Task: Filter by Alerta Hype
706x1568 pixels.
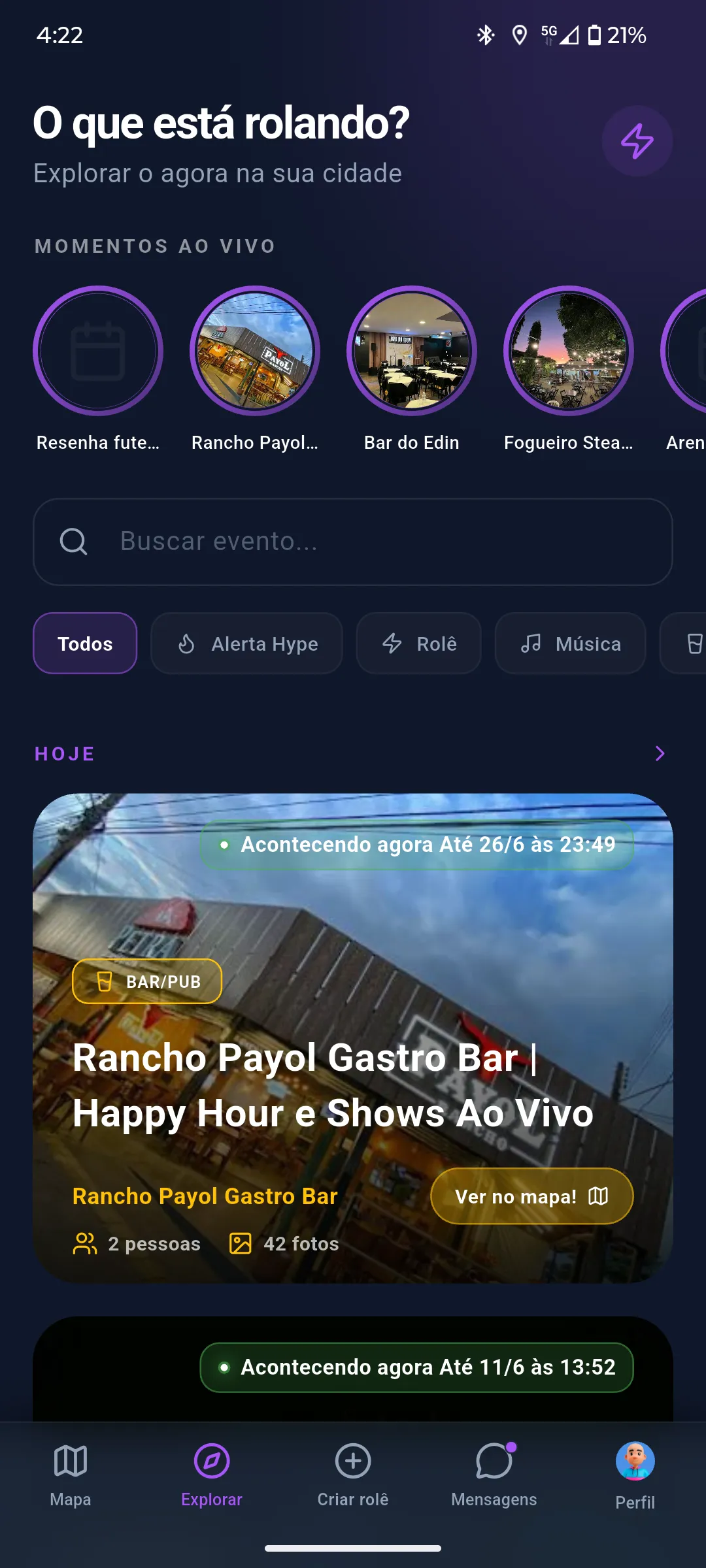Action: 246,644
